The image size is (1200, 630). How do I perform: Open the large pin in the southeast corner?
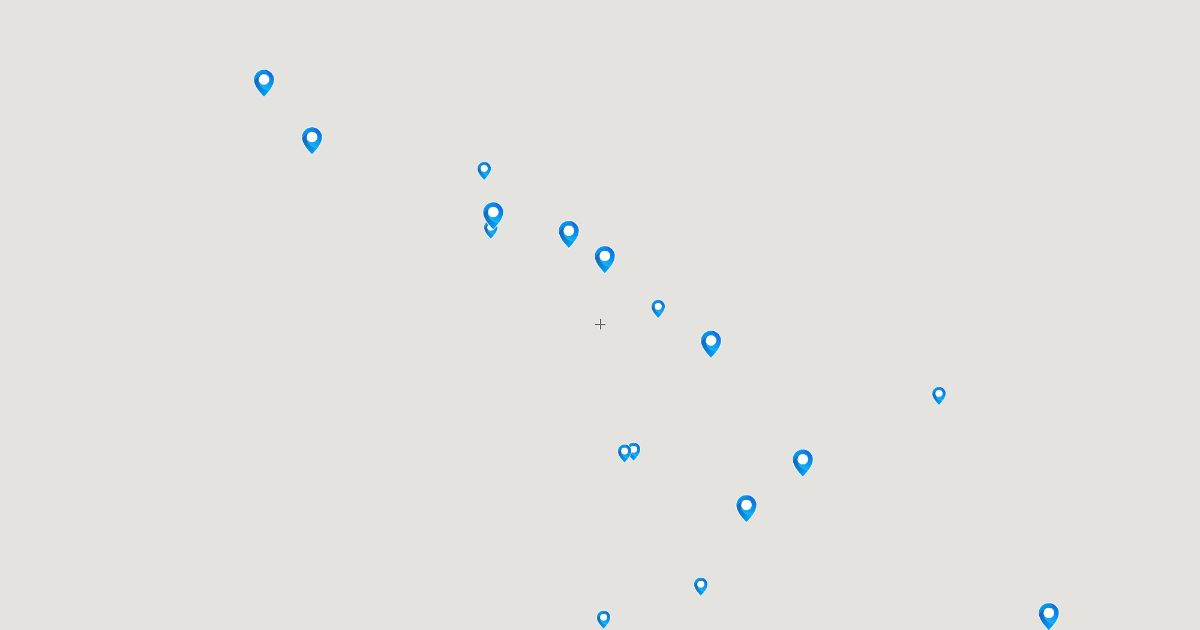(1048, 614)
